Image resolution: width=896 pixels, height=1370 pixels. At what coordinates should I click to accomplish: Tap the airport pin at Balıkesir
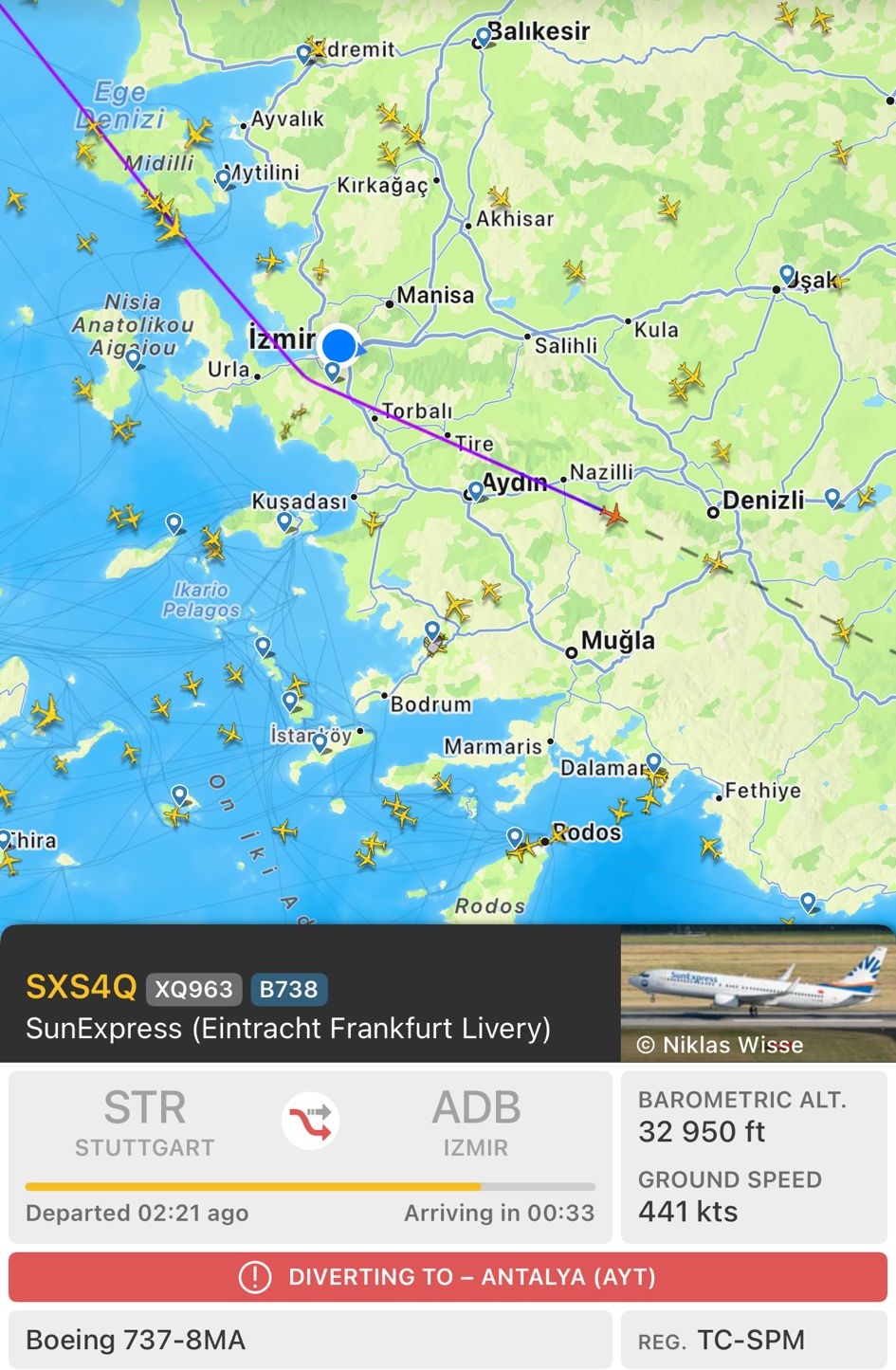[484, 36]
